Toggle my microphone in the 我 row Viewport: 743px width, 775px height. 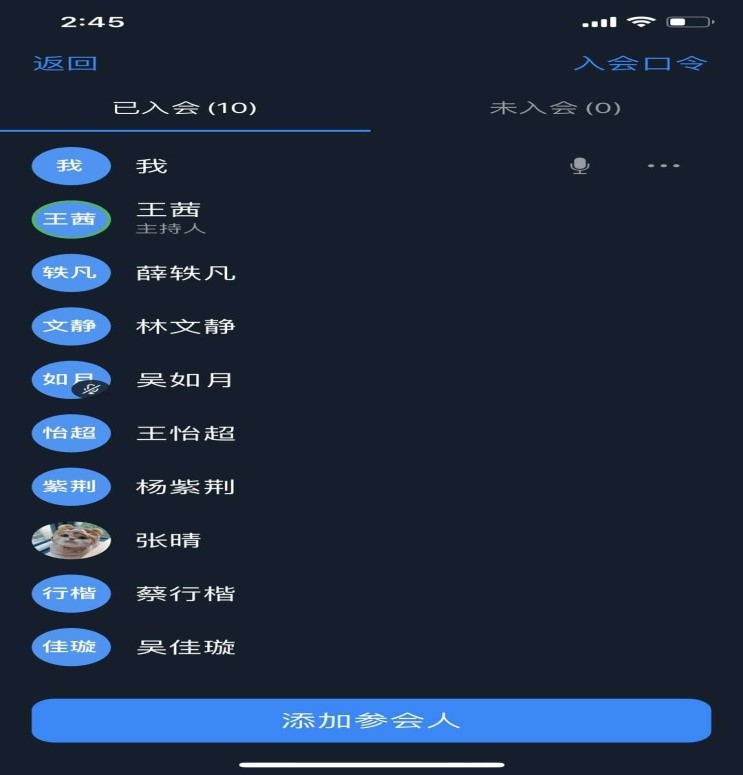point(580,166)
